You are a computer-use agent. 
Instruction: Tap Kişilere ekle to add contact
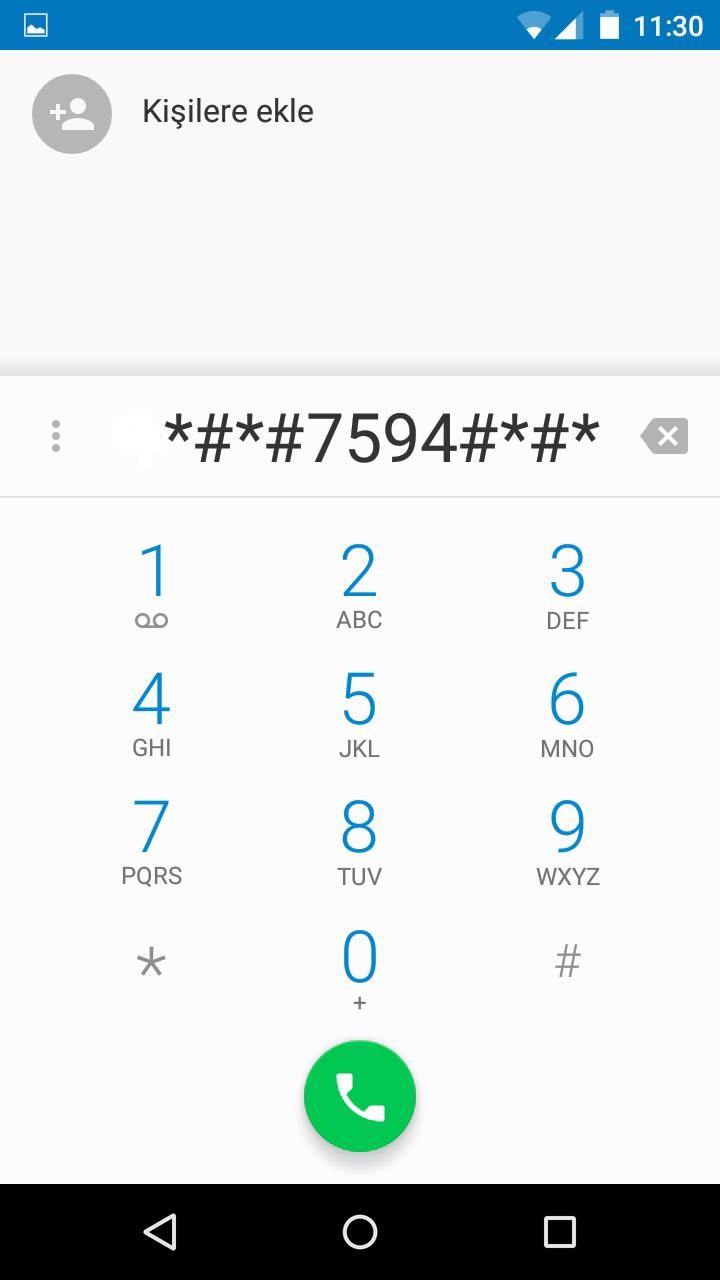coord(360,113)
